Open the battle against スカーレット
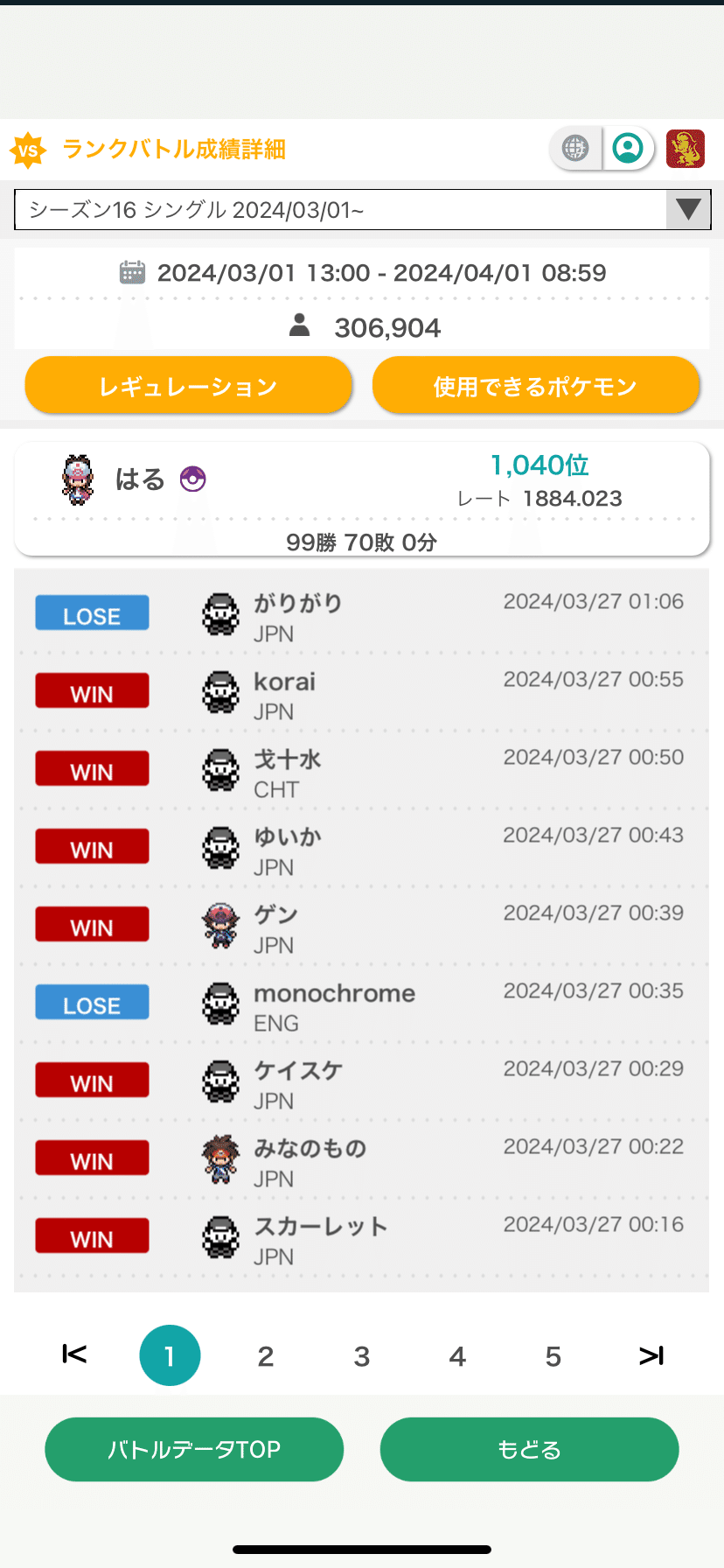 pos(362,1240)
